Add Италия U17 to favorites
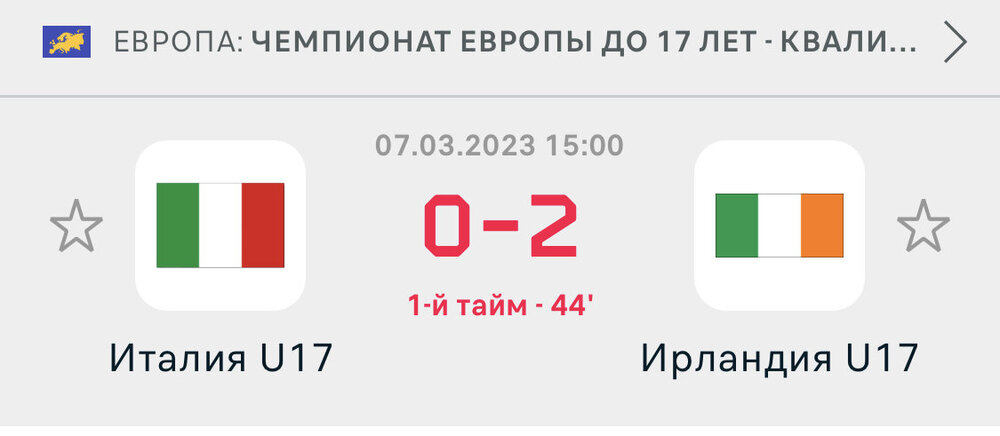This screenshot has height=436, width=1000. [x=77, y=226]
